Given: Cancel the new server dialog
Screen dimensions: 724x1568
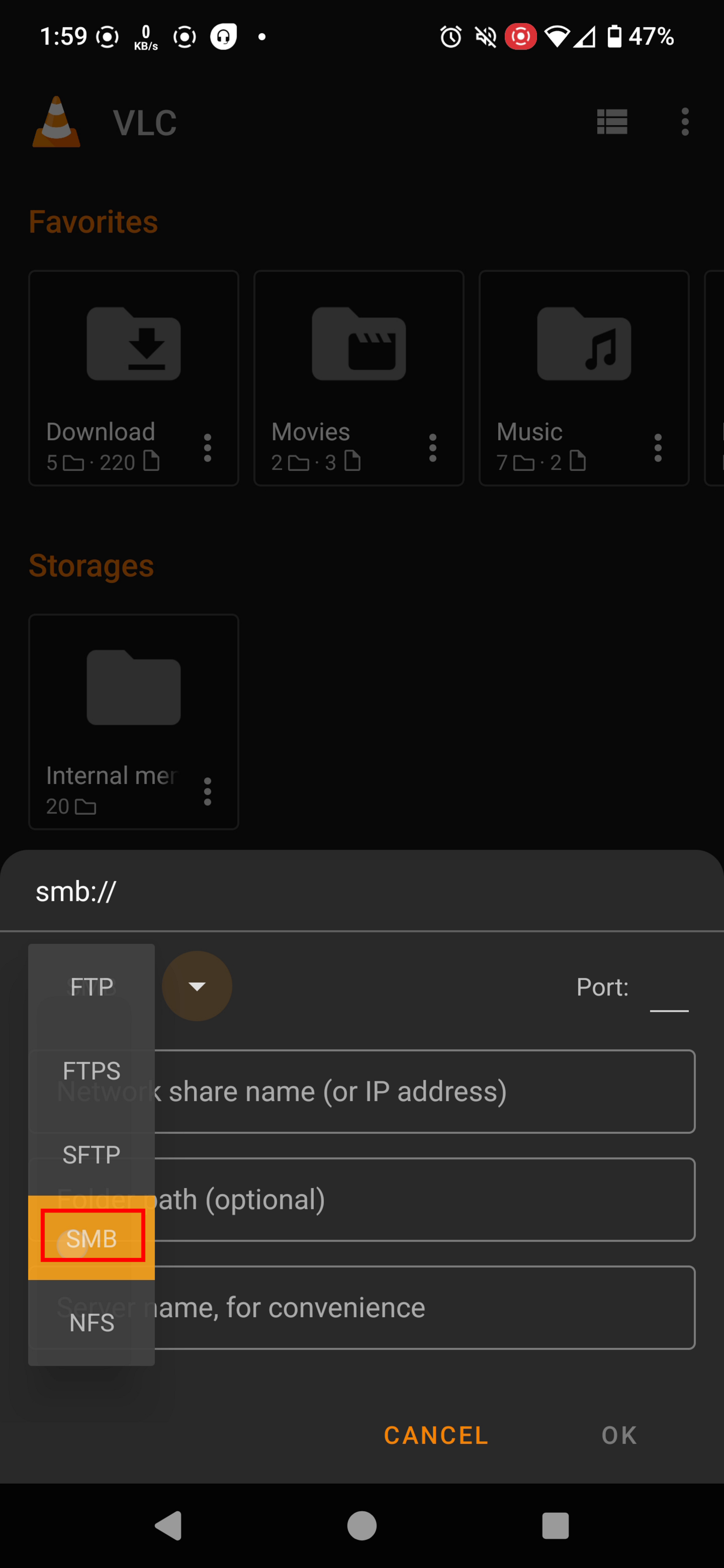Looking at the screenshot, I should pos(436,1436).
